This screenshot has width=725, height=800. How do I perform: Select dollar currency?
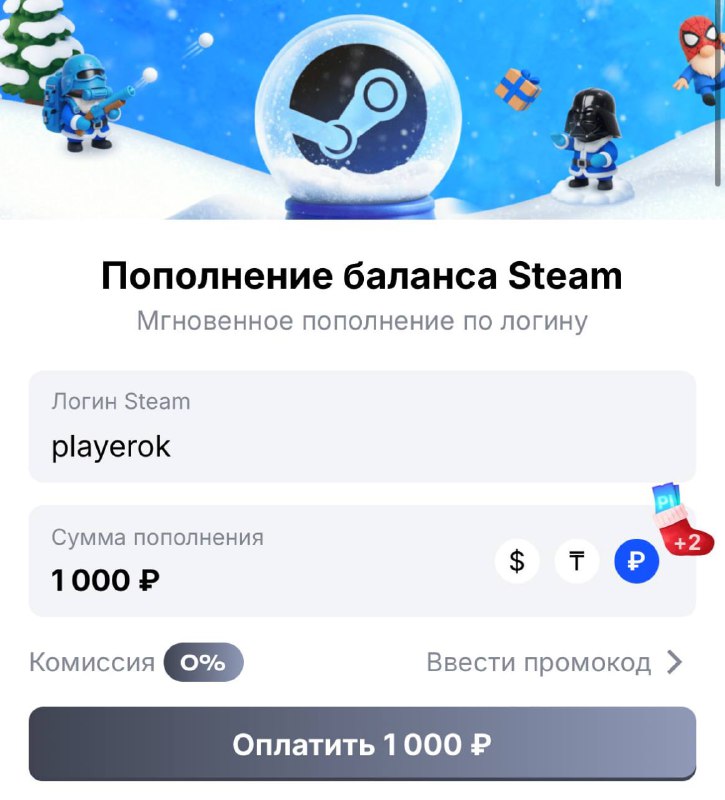pos(517,562)
